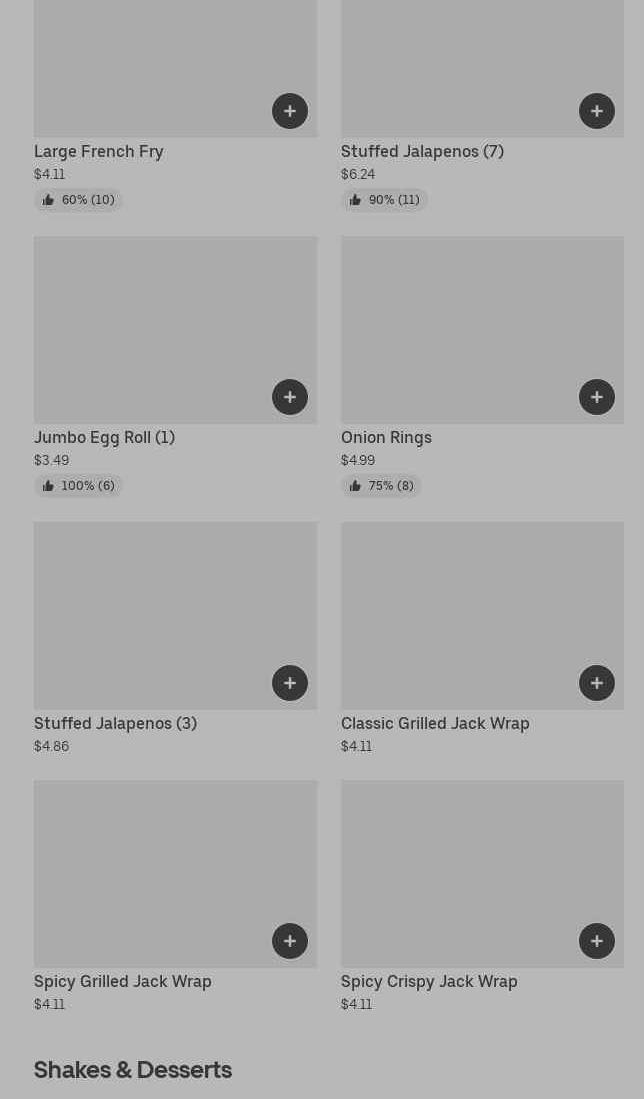This screenshot has height=1099, width=644.
Task: Add Stuffed Jalapenos (3) to cart
Action: 290,683
